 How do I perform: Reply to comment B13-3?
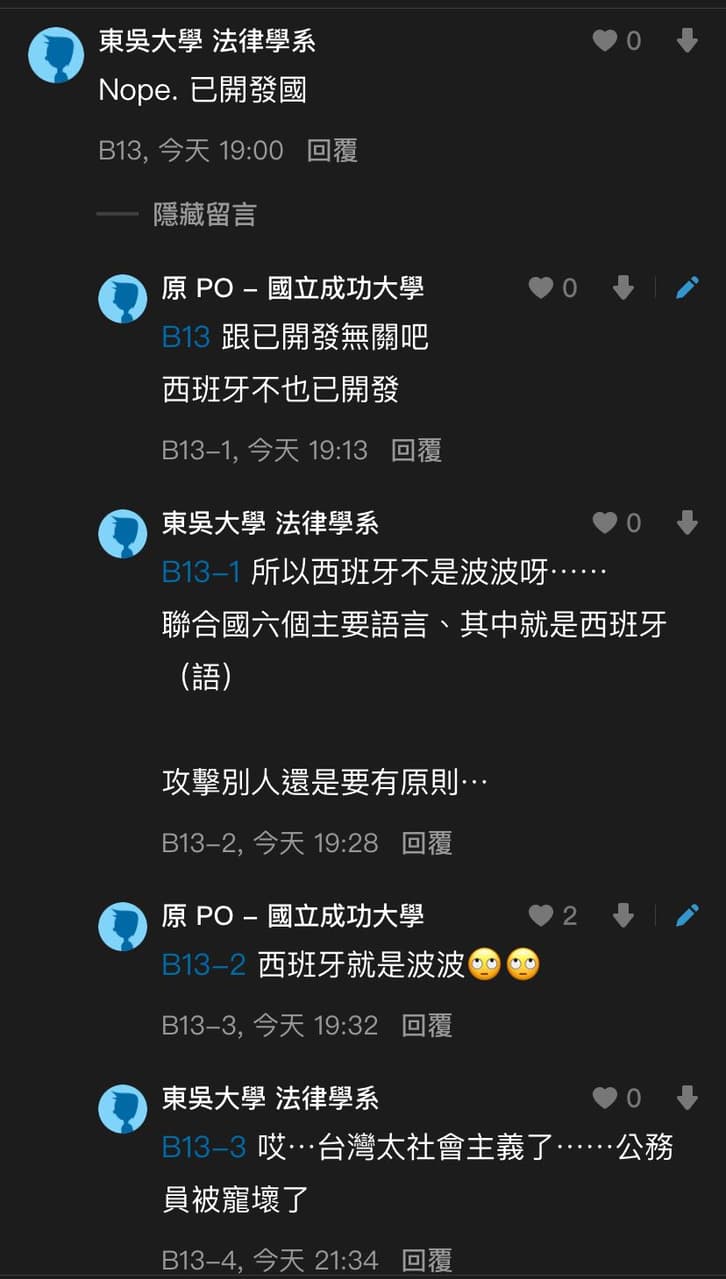click(427, 1025)
